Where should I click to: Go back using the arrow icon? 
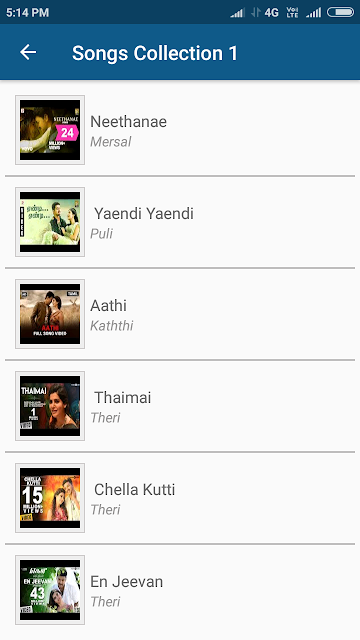[x=28, y=52]
